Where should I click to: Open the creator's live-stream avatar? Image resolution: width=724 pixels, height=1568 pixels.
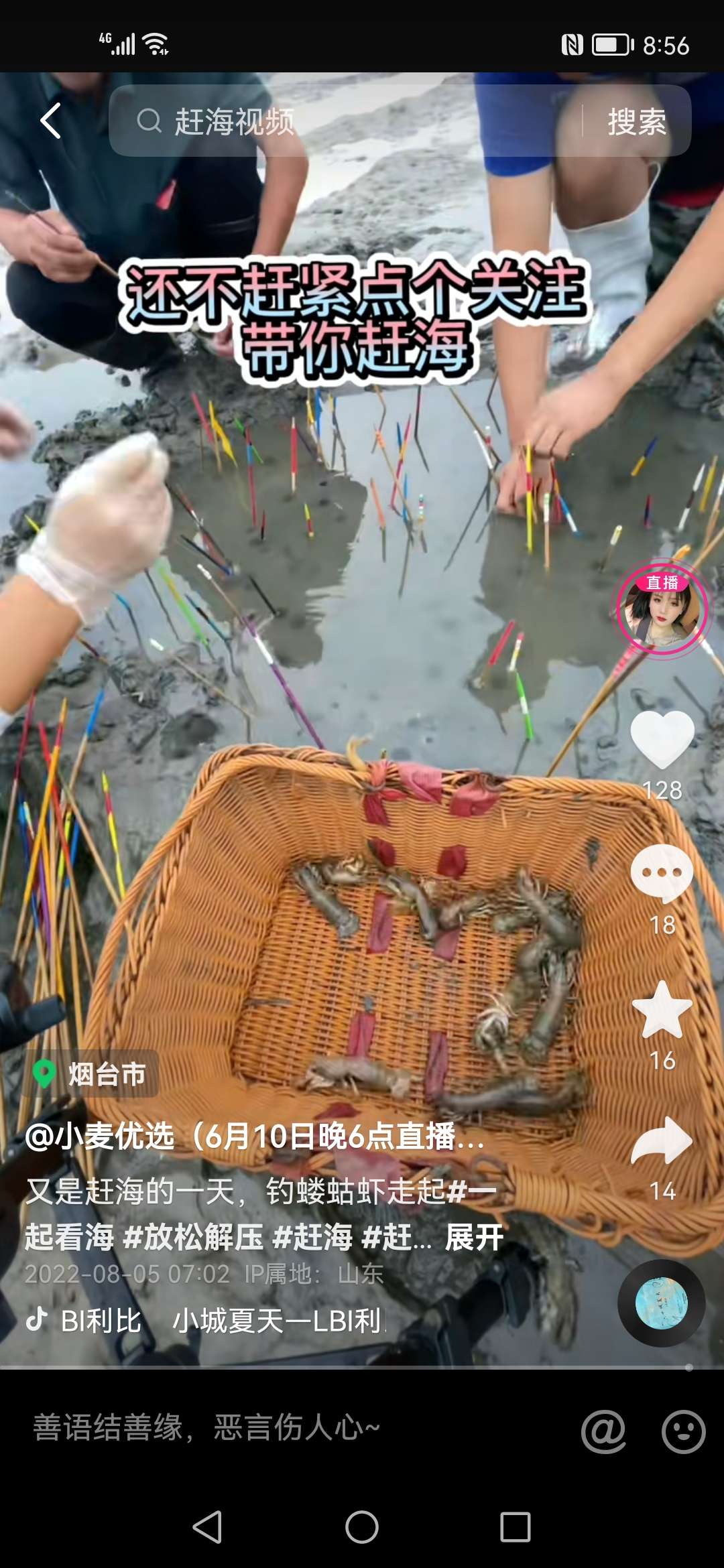[x=662, y=609]
